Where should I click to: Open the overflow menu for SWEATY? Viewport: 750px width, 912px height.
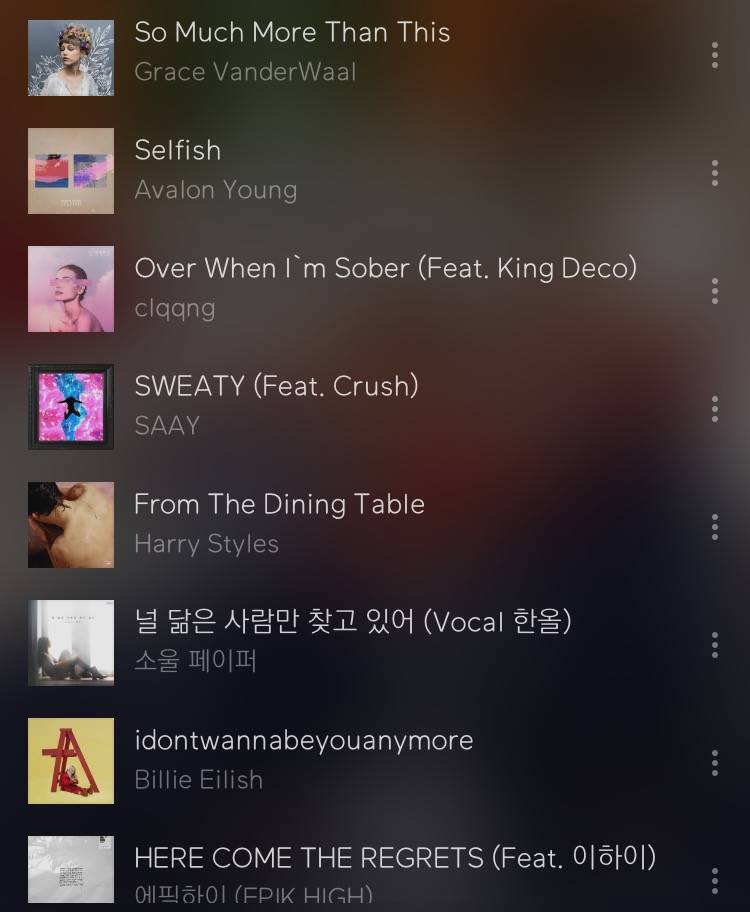point(714,408)
